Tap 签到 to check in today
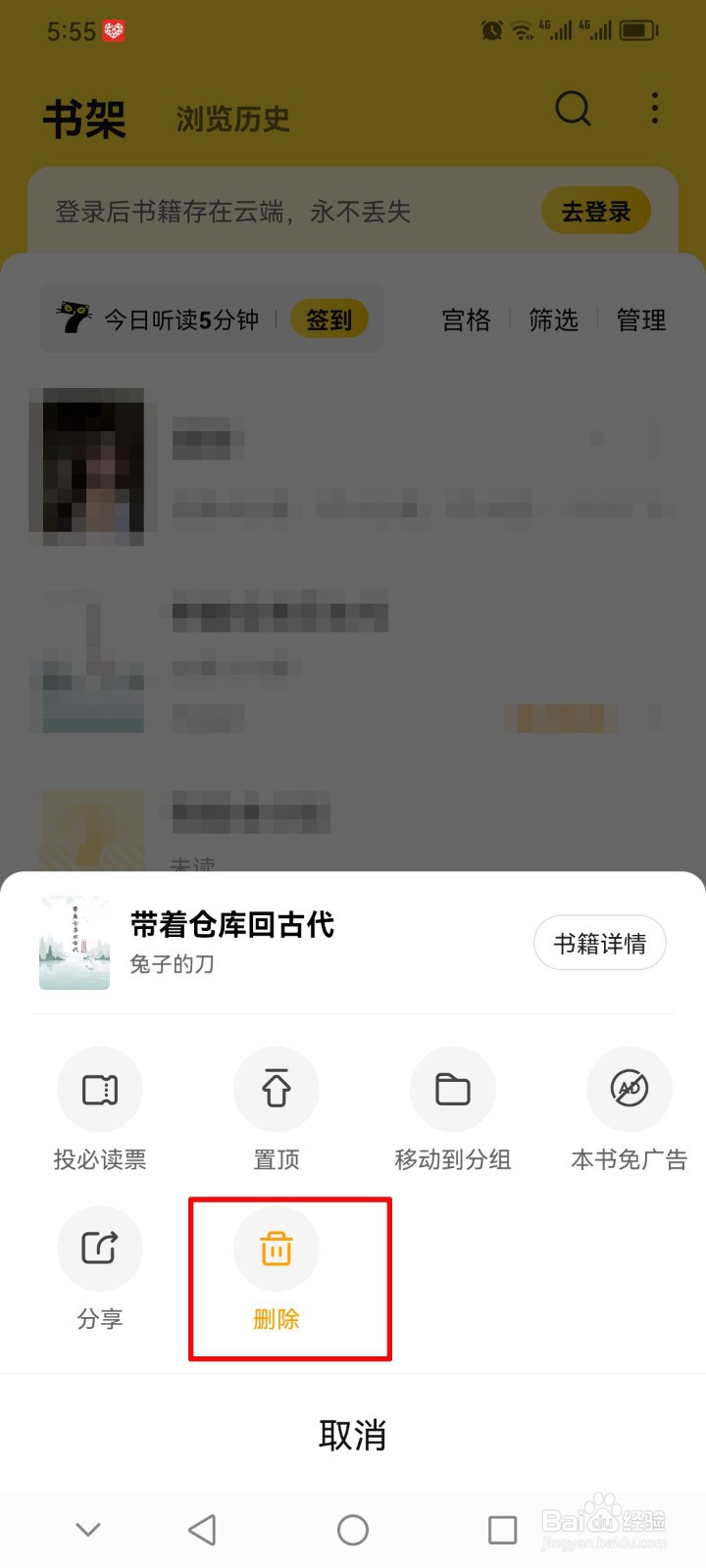 pos(330,318)
